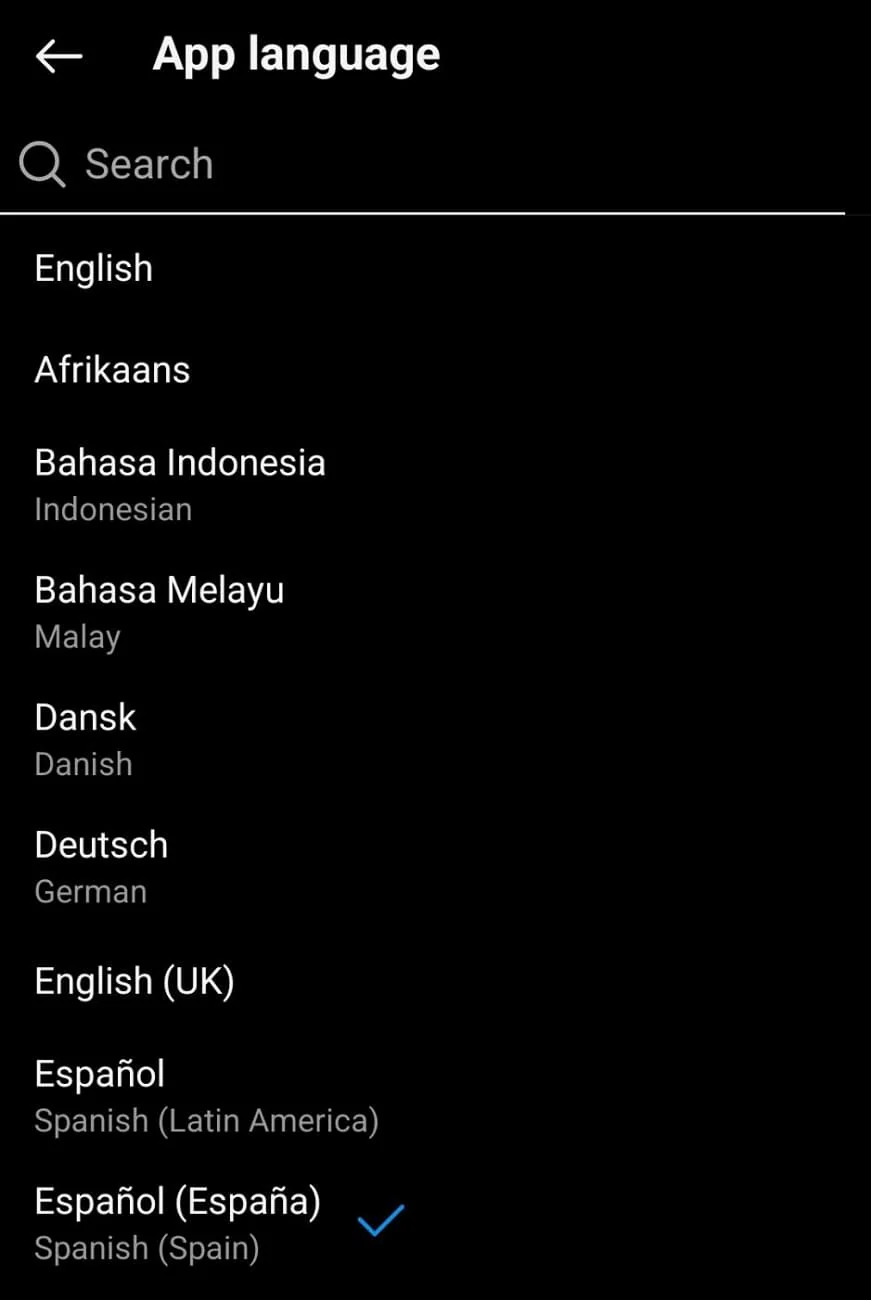Choose English (UK) language
Screen dimensions: 871x1300
[x=134, y=981]
